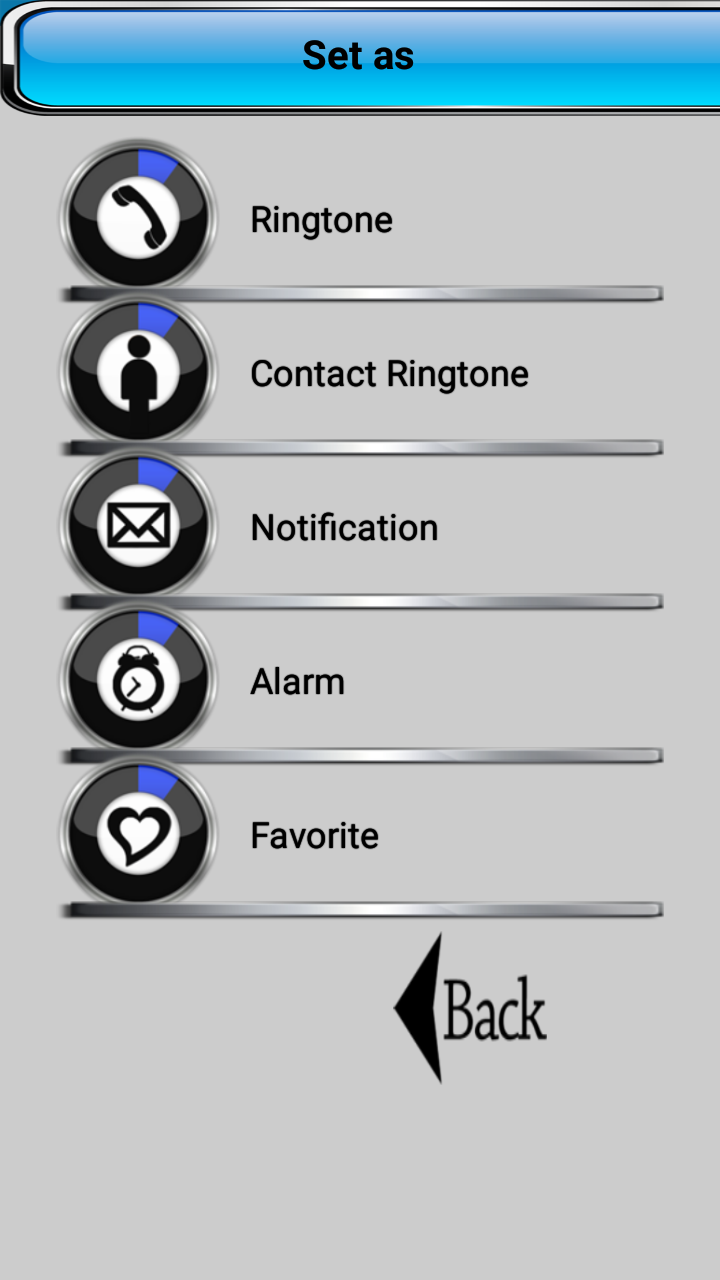Click the blue segment on the Favorite dial
Viewport: 720px width, 1280px height.
(x=160, y=780)
